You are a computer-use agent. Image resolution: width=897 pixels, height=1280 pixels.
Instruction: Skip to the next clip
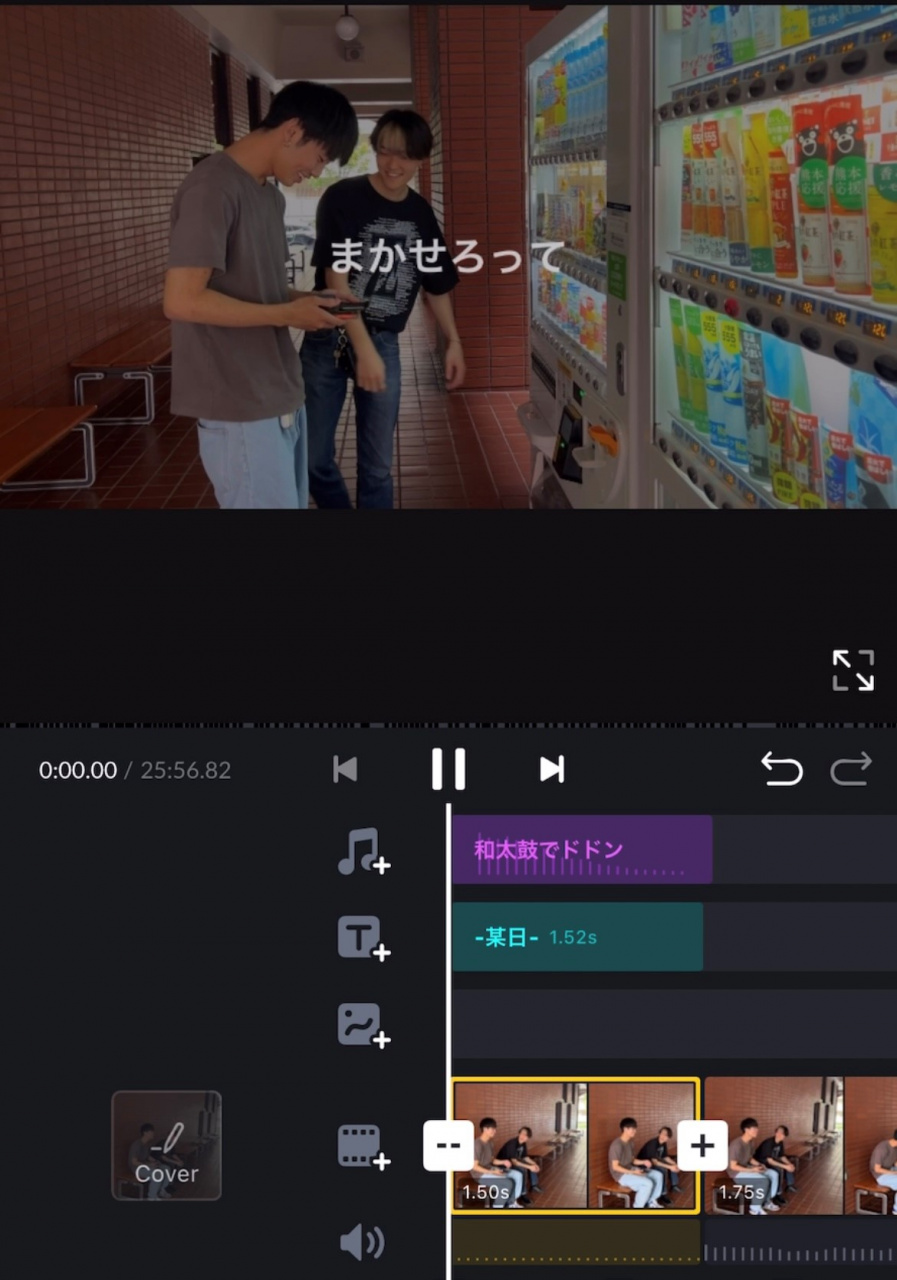pyautogui.click(x=552, y=769)
